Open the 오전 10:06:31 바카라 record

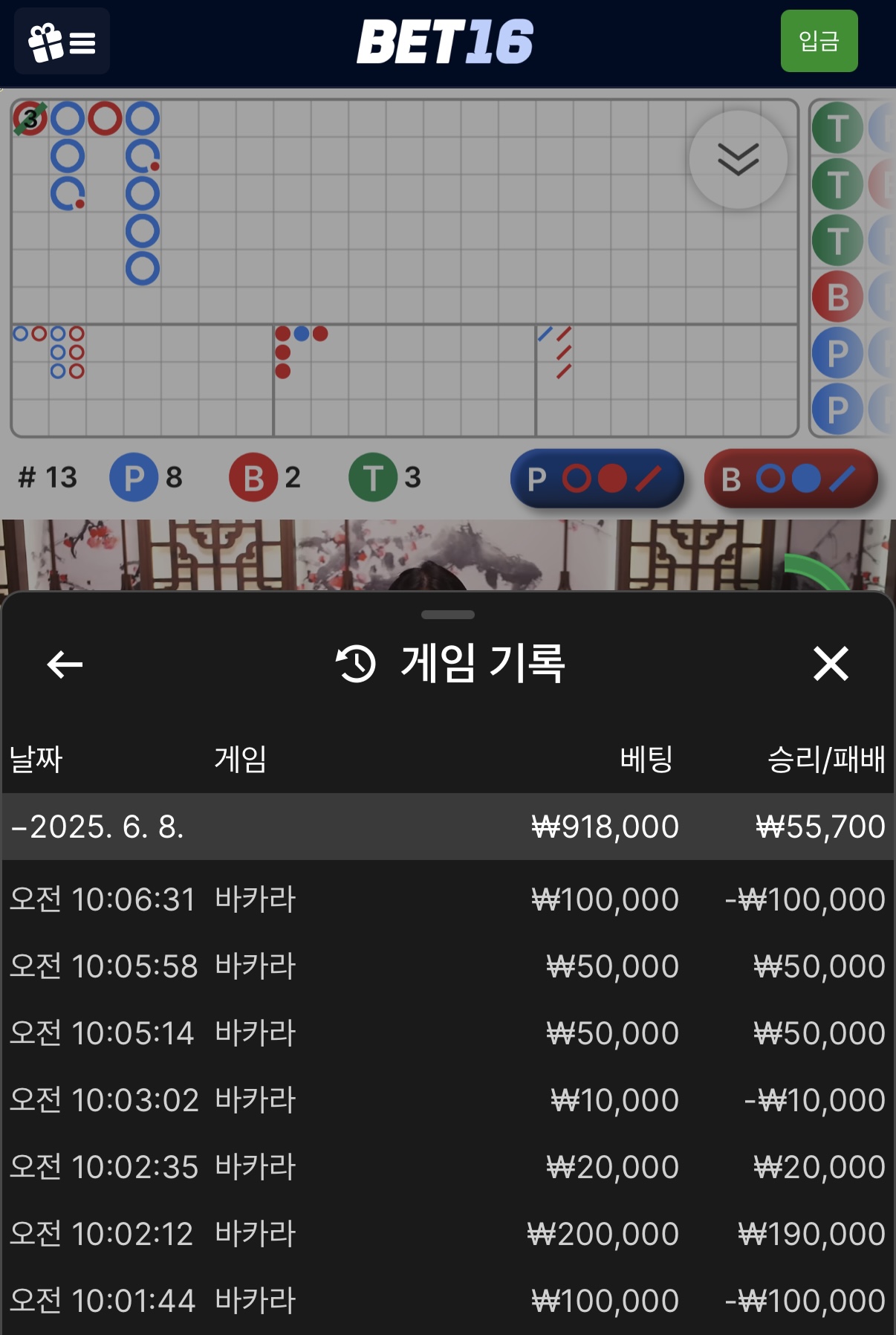447,899
